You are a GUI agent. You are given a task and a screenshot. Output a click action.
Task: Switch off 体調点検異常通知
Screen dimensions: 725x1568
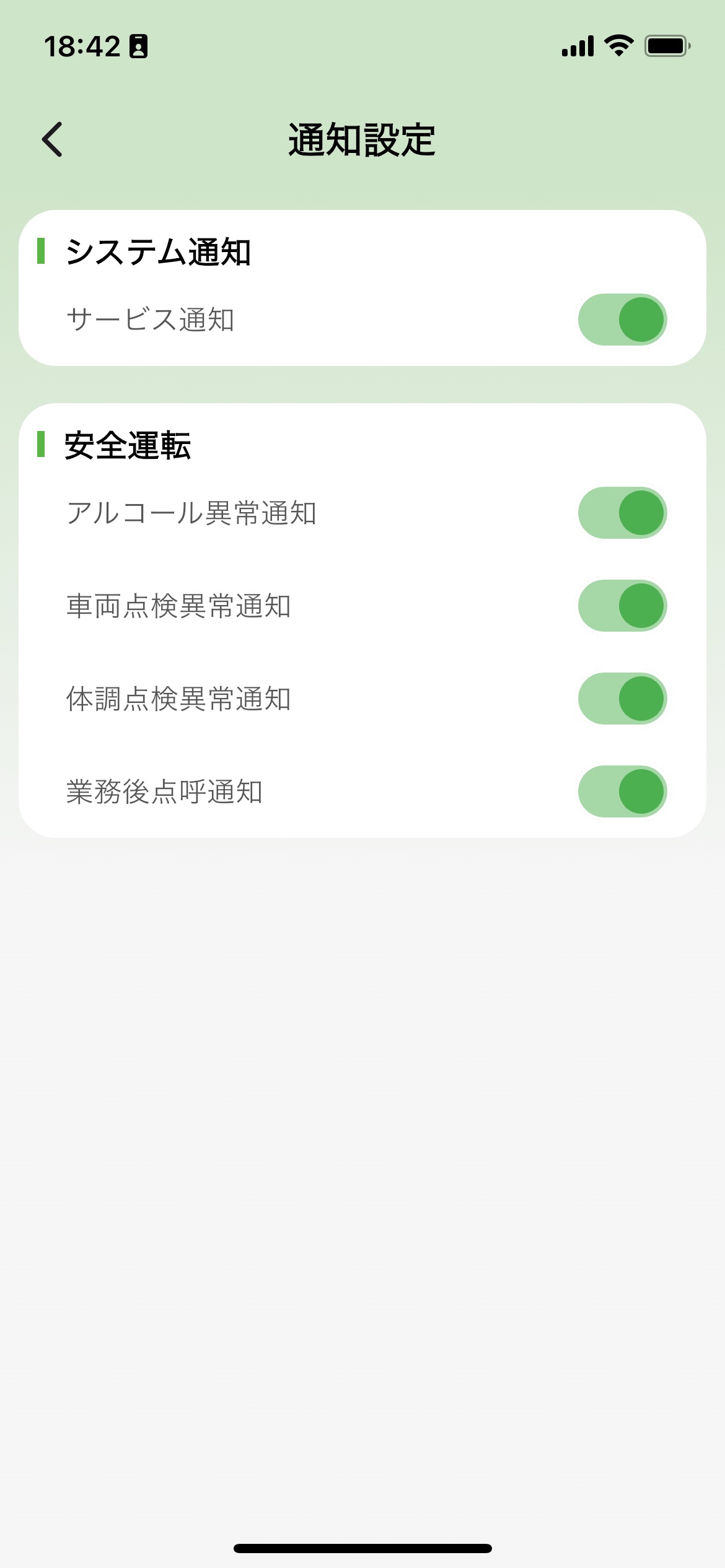pos(622,699)
